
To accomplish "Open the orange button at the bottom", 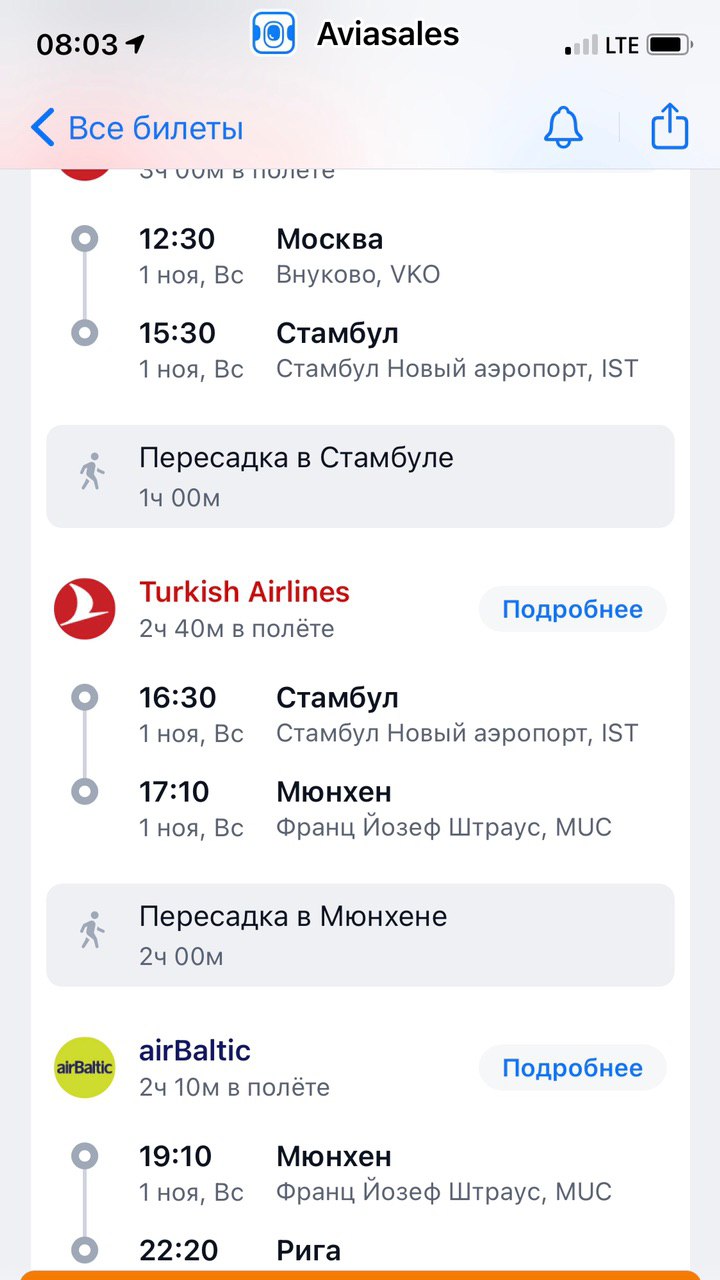I will pos(360,1274).
